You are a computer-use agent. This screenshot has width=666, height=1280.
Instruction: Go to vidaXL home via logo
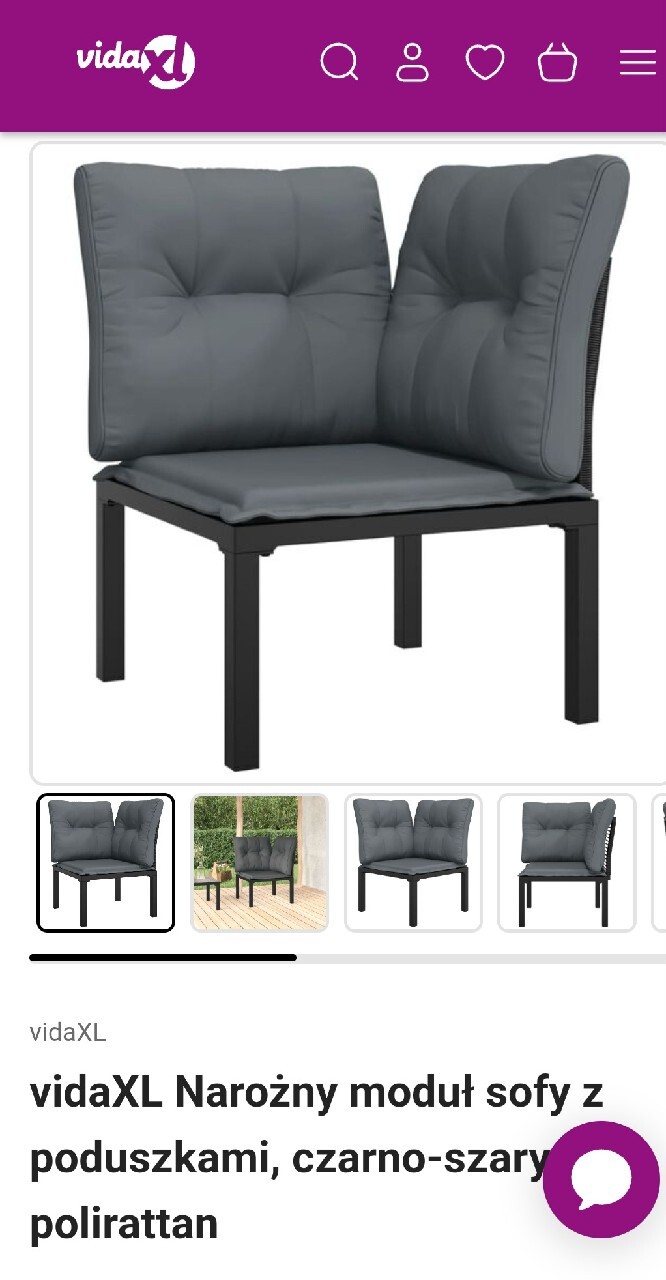[136, 61]
